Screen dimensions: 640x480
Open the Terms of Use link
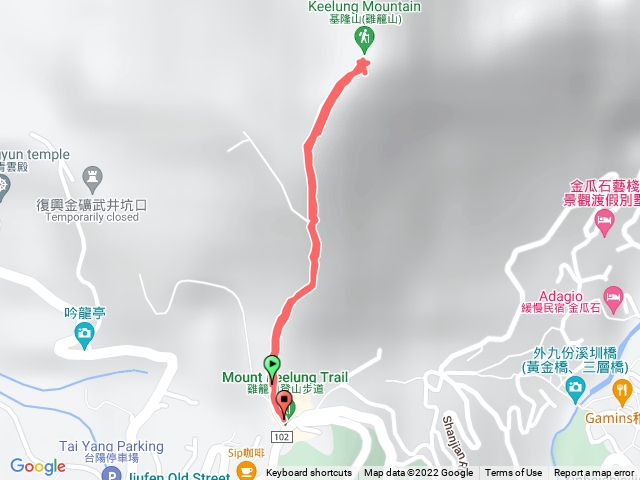(x=514, y=473)
